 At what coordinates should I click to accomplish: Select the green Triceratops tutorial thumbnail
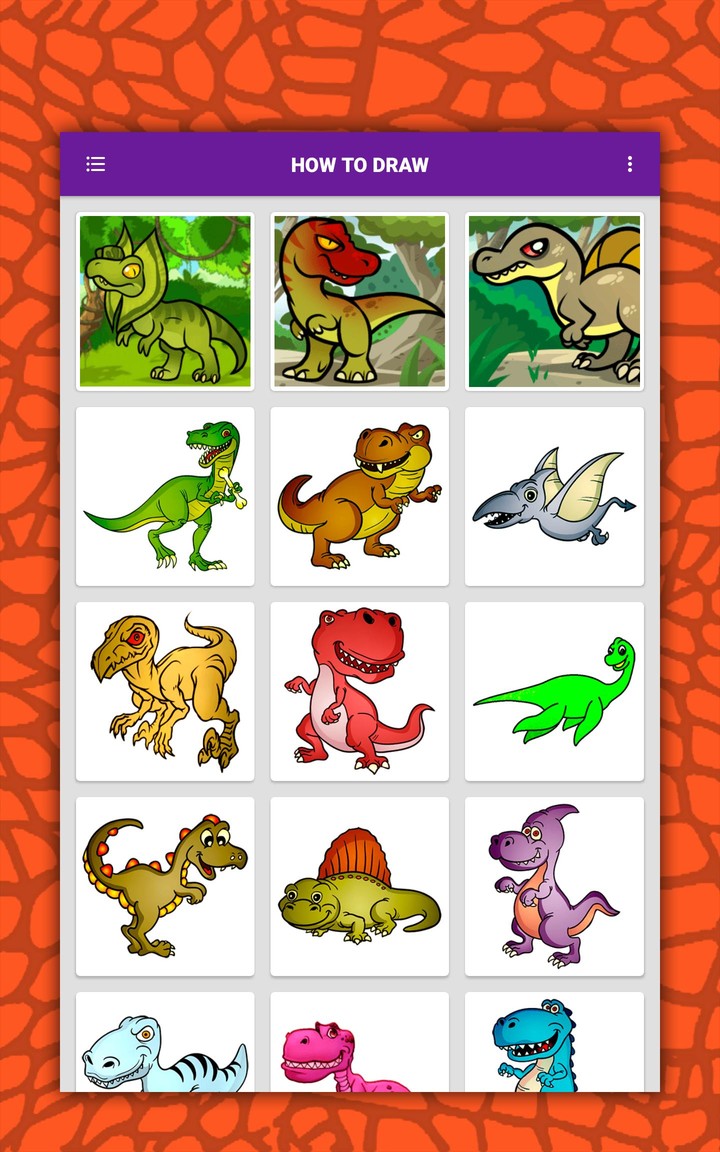165,300
